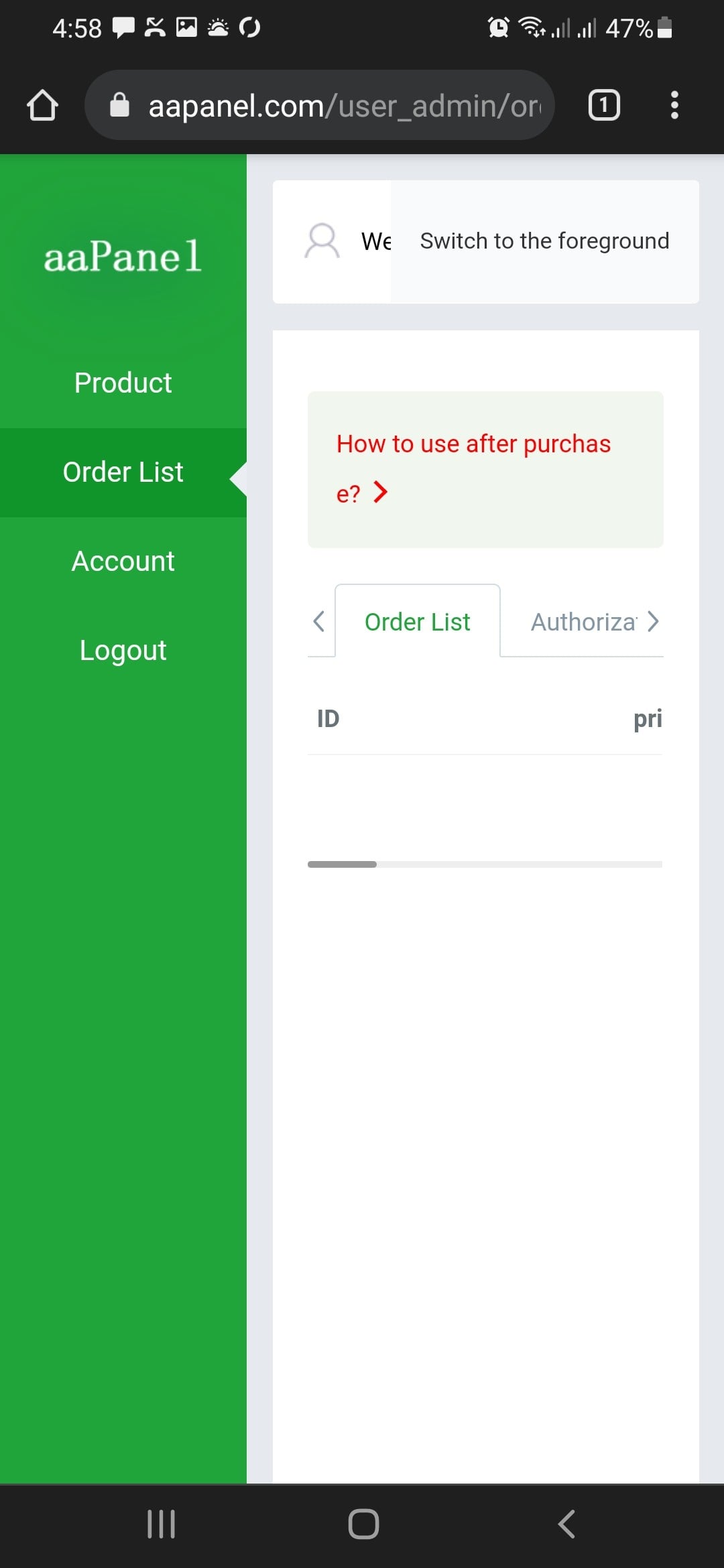
Task: Open the browser home page
Action: click(x=42, y=105)
